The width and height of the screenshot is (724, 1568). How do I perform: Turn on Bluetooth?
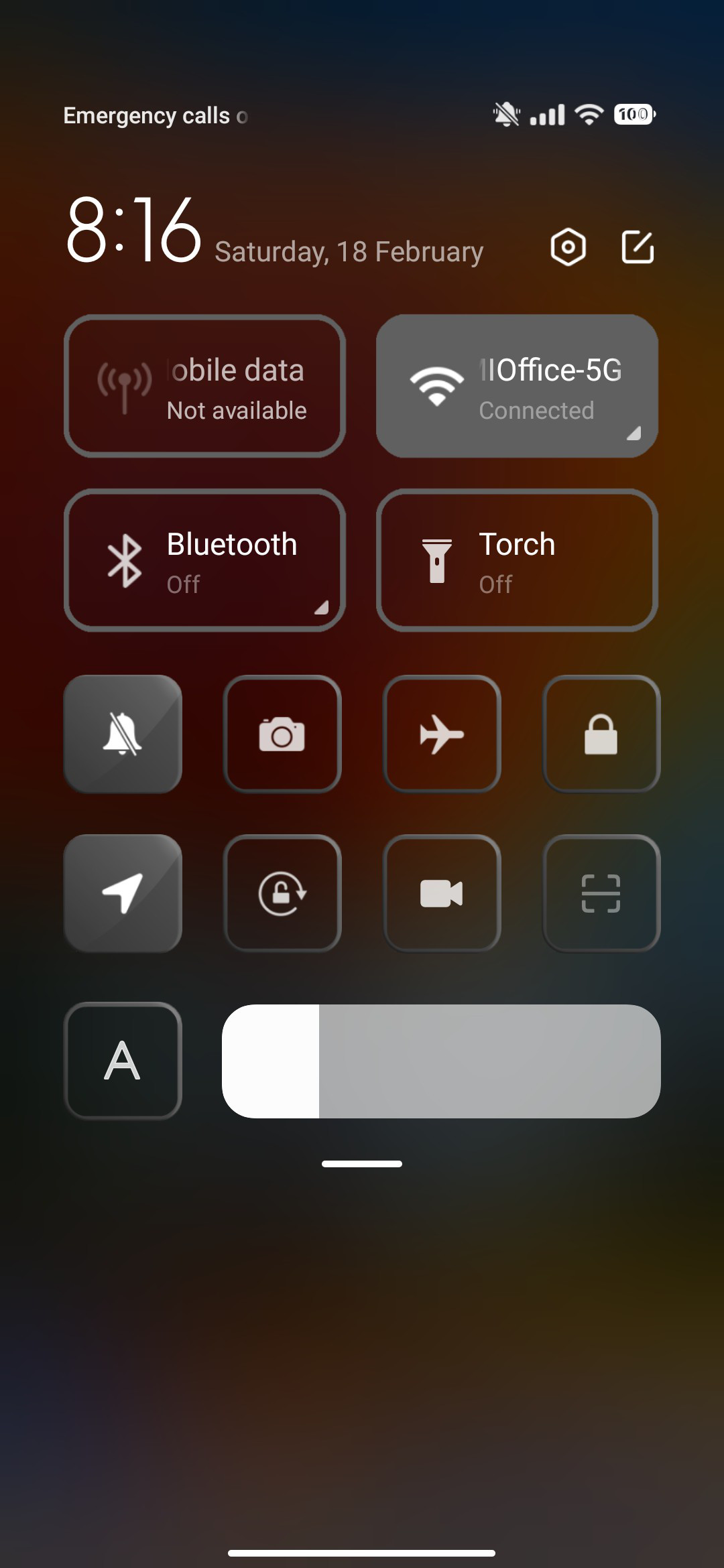(204, 560)
